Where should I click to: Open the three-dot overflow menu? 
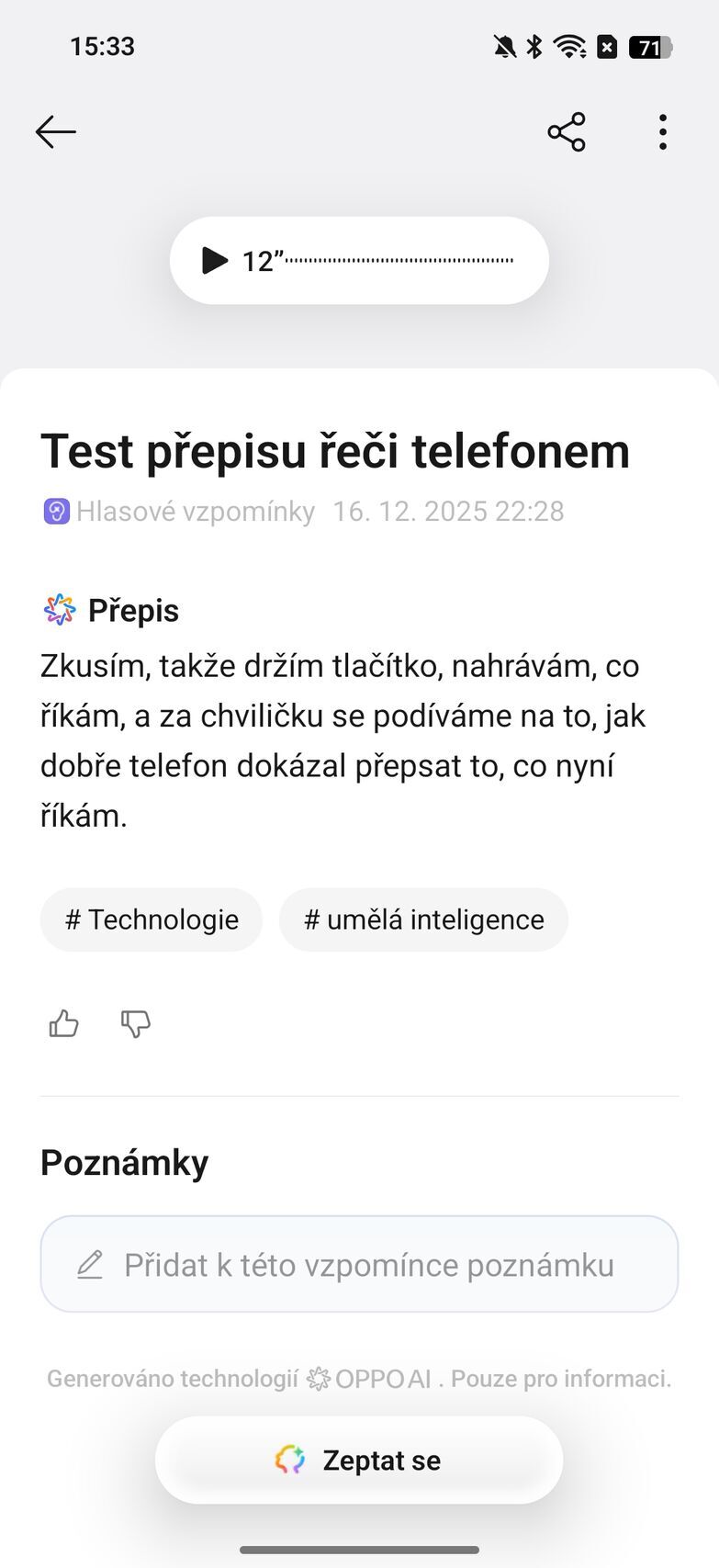click(663, 131)
